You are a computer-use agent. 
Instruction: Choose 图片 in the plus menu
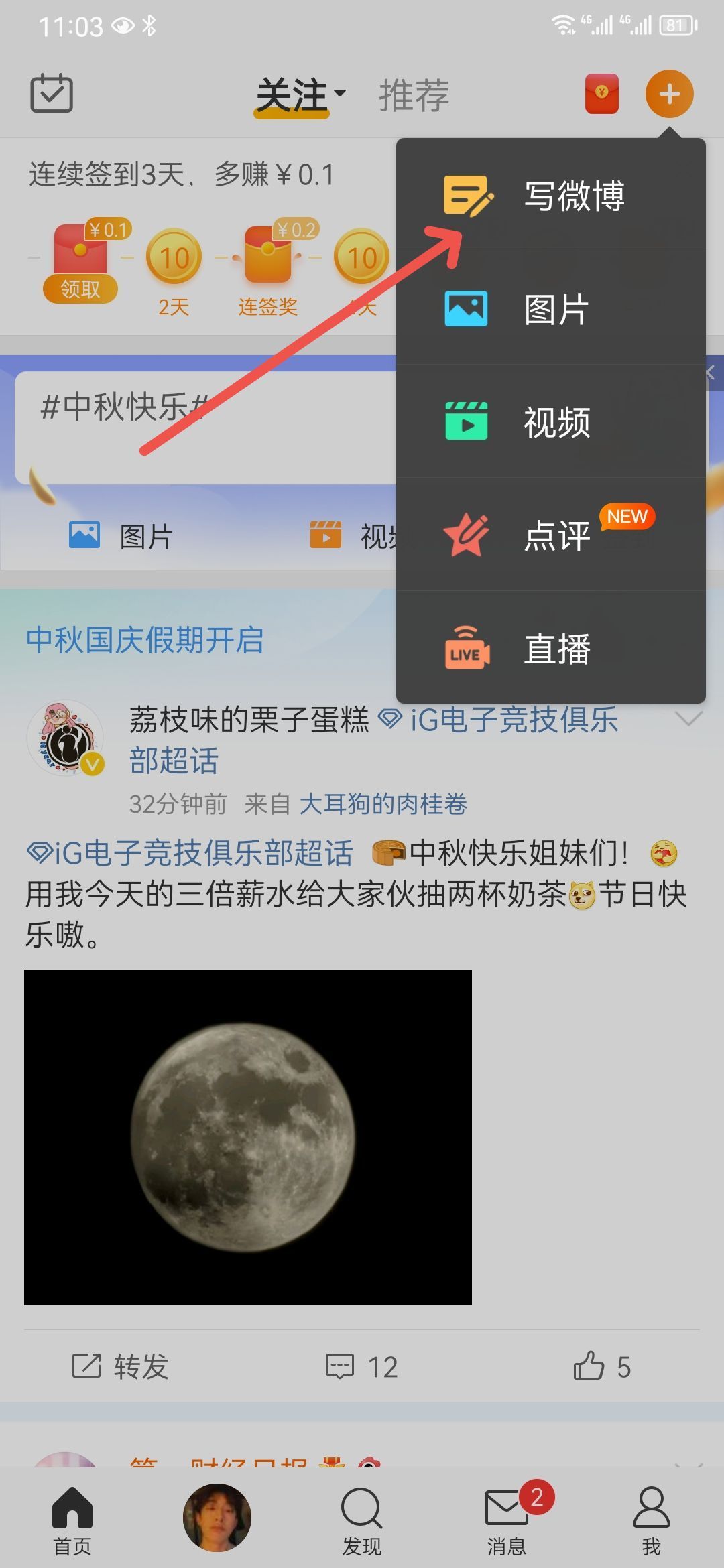(x=550, y=309)
